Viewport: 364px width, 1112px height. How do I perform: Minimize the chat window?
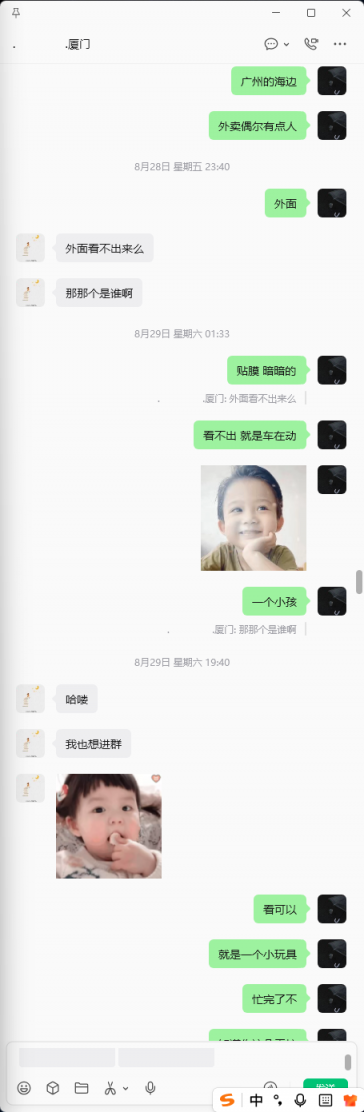pyautogui.click(x=276, y=13)
